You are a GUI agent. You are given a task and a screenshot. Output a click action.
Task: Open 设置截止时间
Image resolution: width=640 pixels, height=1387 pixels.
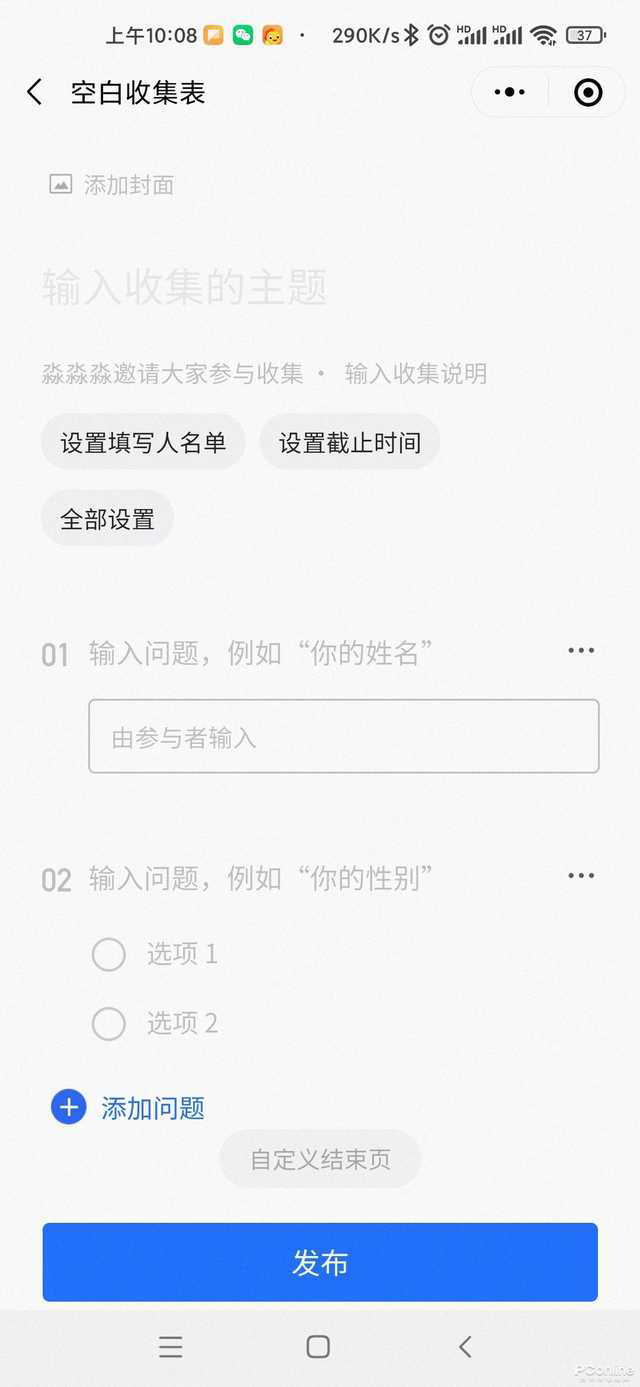coord(349,442)
